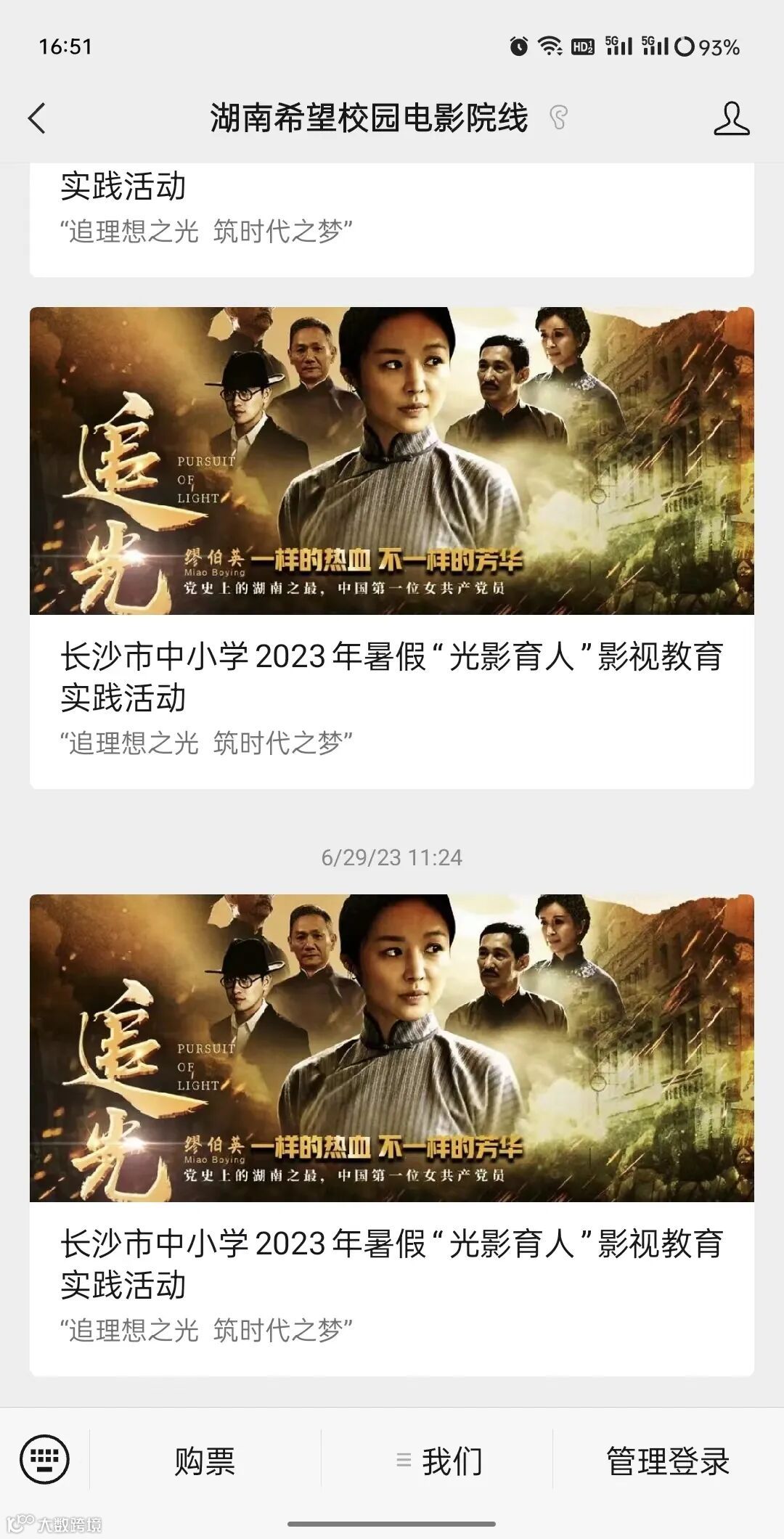Screen dimensions: 784x1539
Task: Expand the 我们 submenu
Action: click(438, 1461)
